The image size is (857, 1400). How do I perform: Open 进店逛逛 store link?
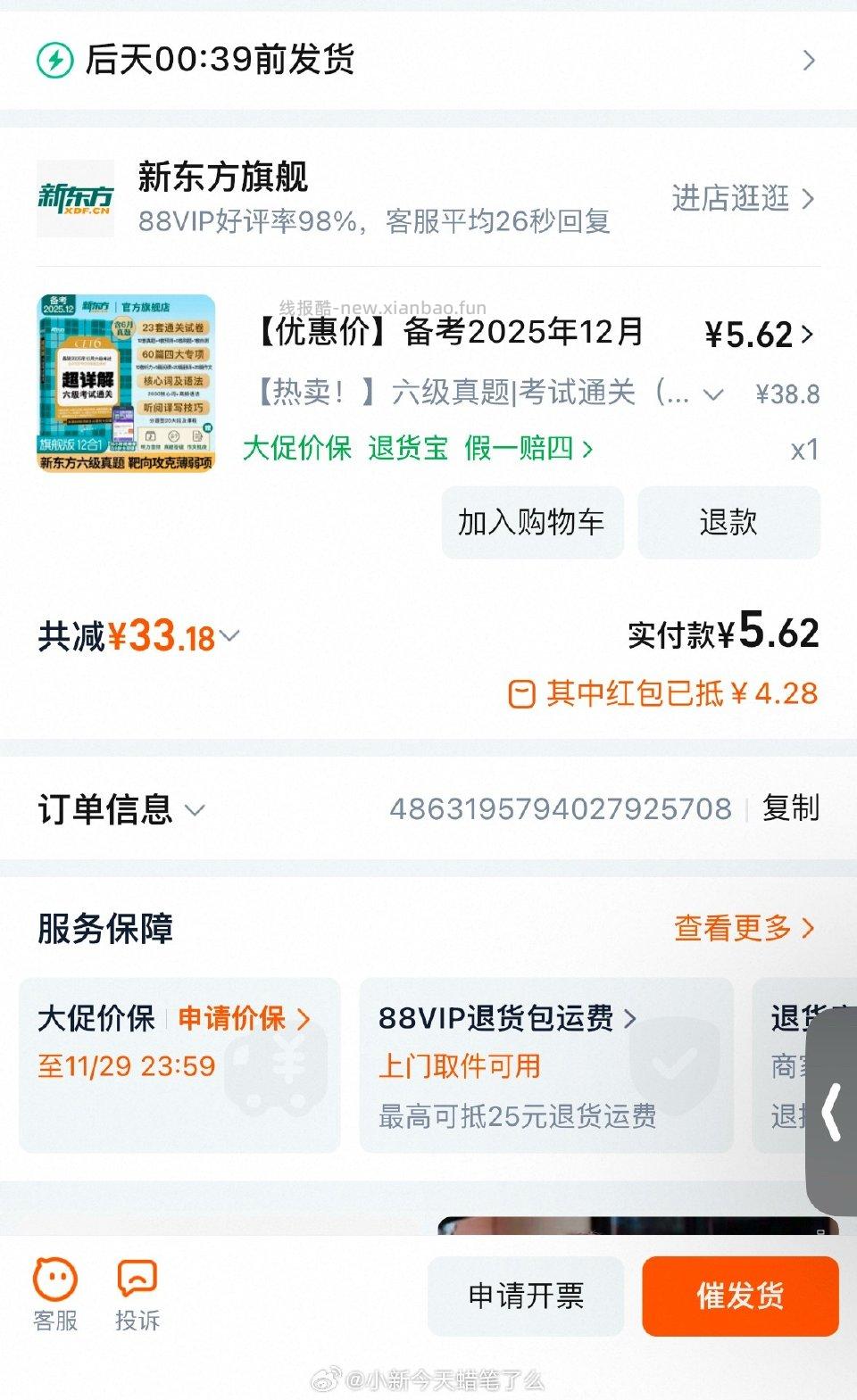point(732,199)
